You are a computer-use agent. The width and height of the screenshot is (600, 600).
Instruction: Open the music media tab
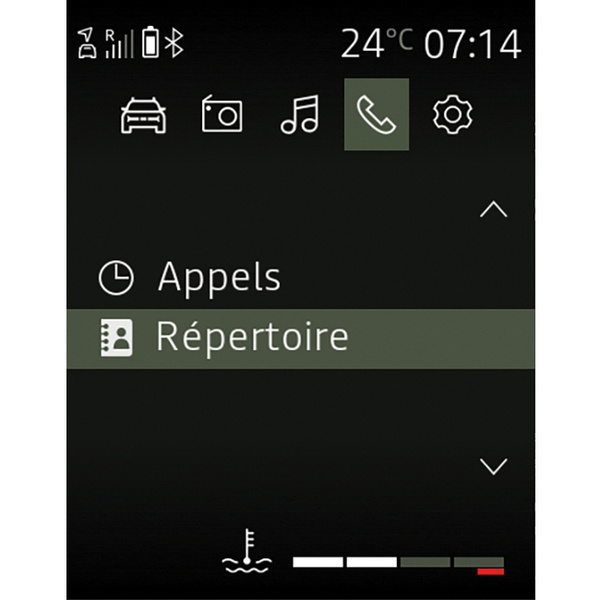pos(299,116)
